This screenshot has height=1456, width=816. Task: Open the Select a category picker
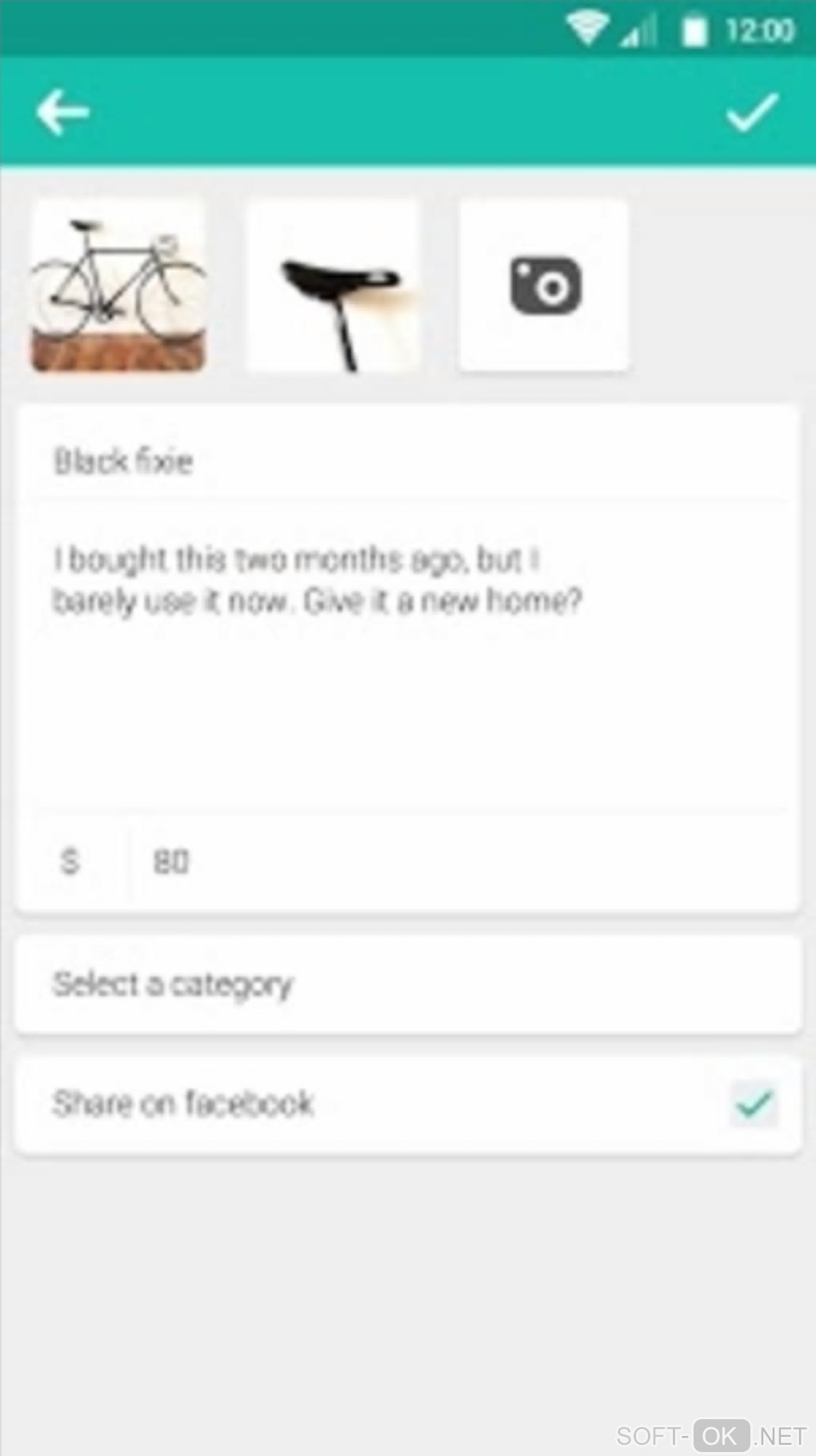coord(406,985)
